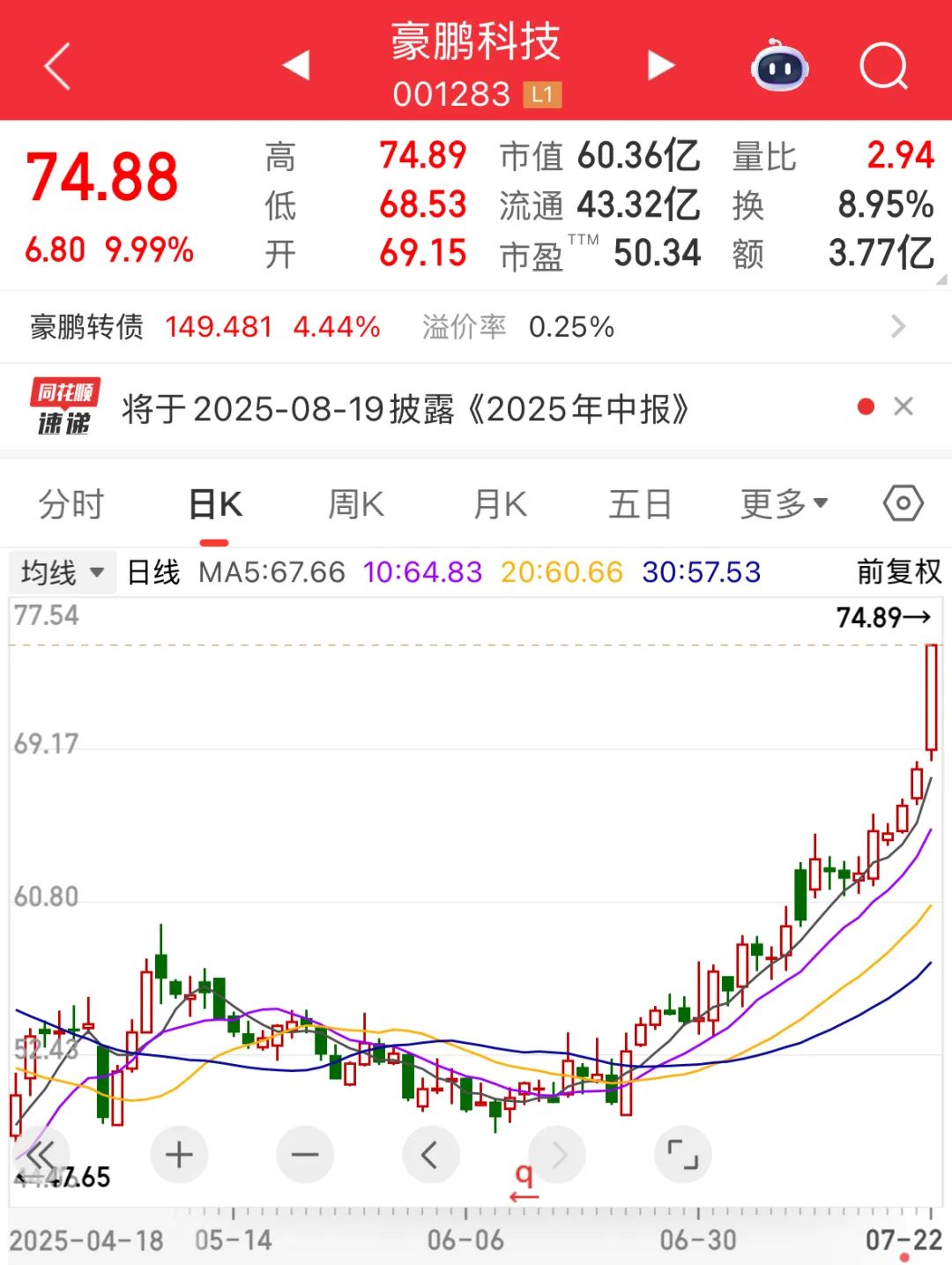Open fullscreen landscape chart view

click(x=684, y=1154)
